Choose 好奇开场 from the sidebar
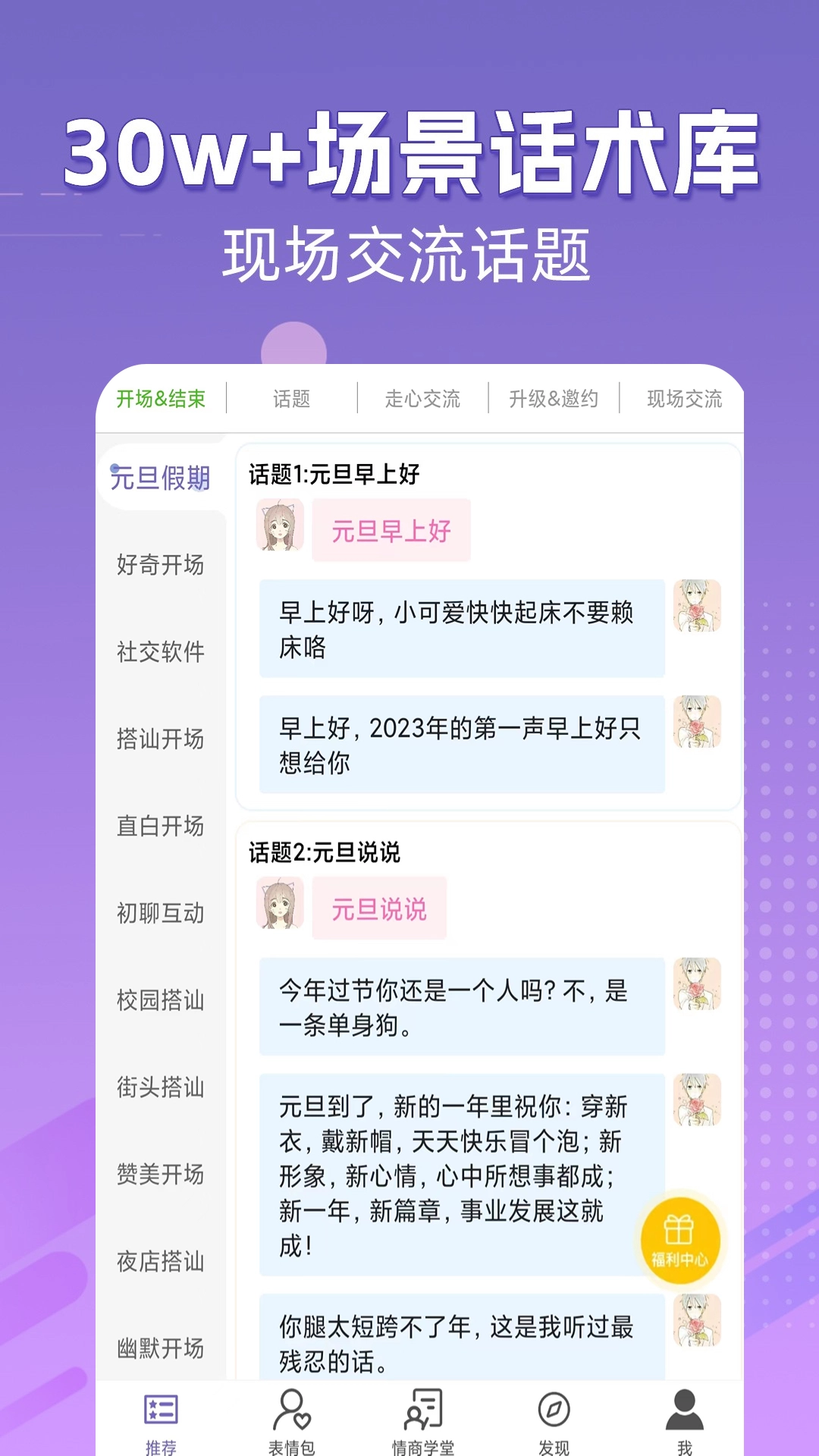This screenshot has width=819, height=1456. pos(162,565)
